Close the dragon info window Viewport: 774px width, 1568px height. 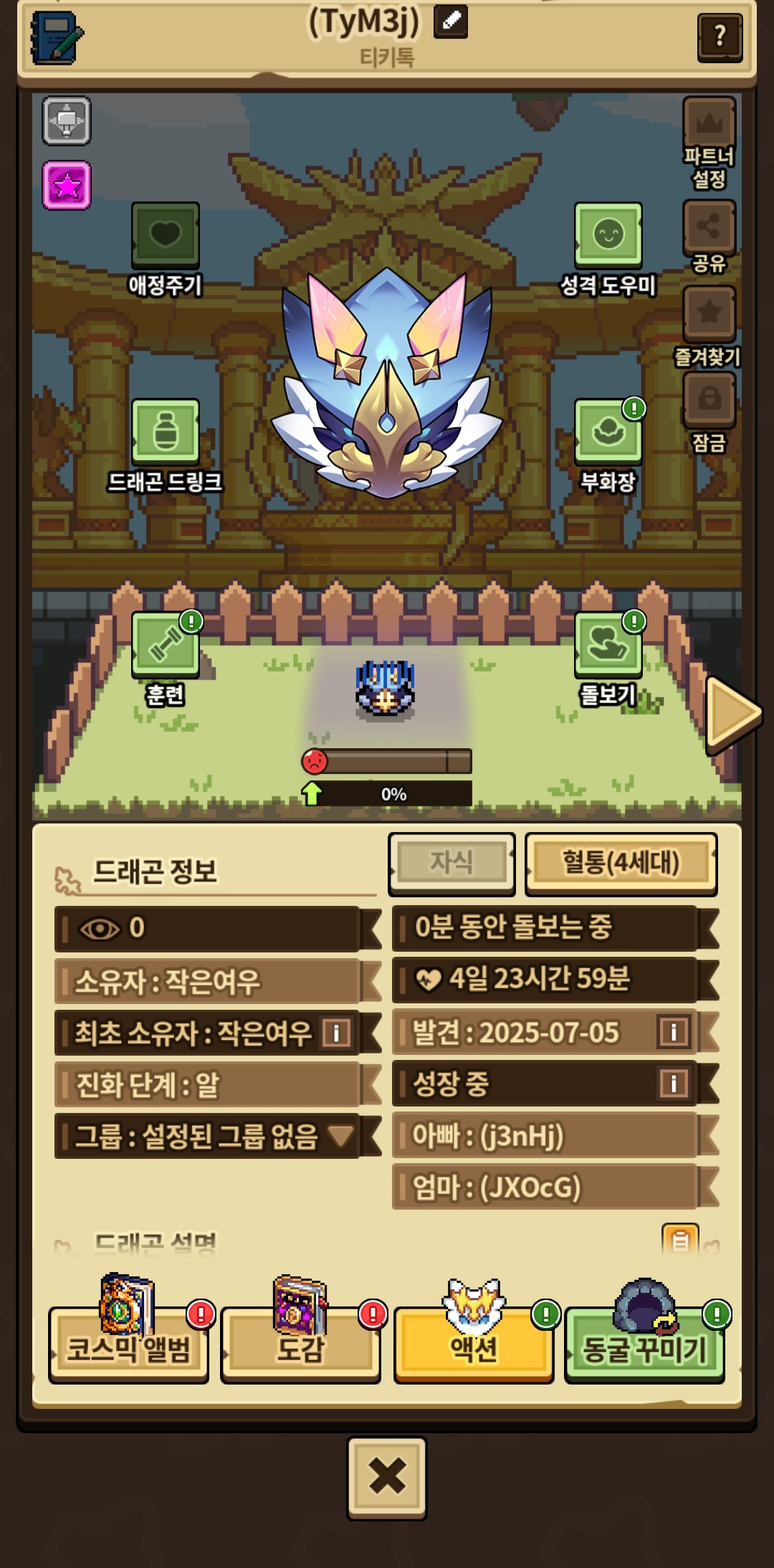pyautogui.click(x=387, y=1478)
